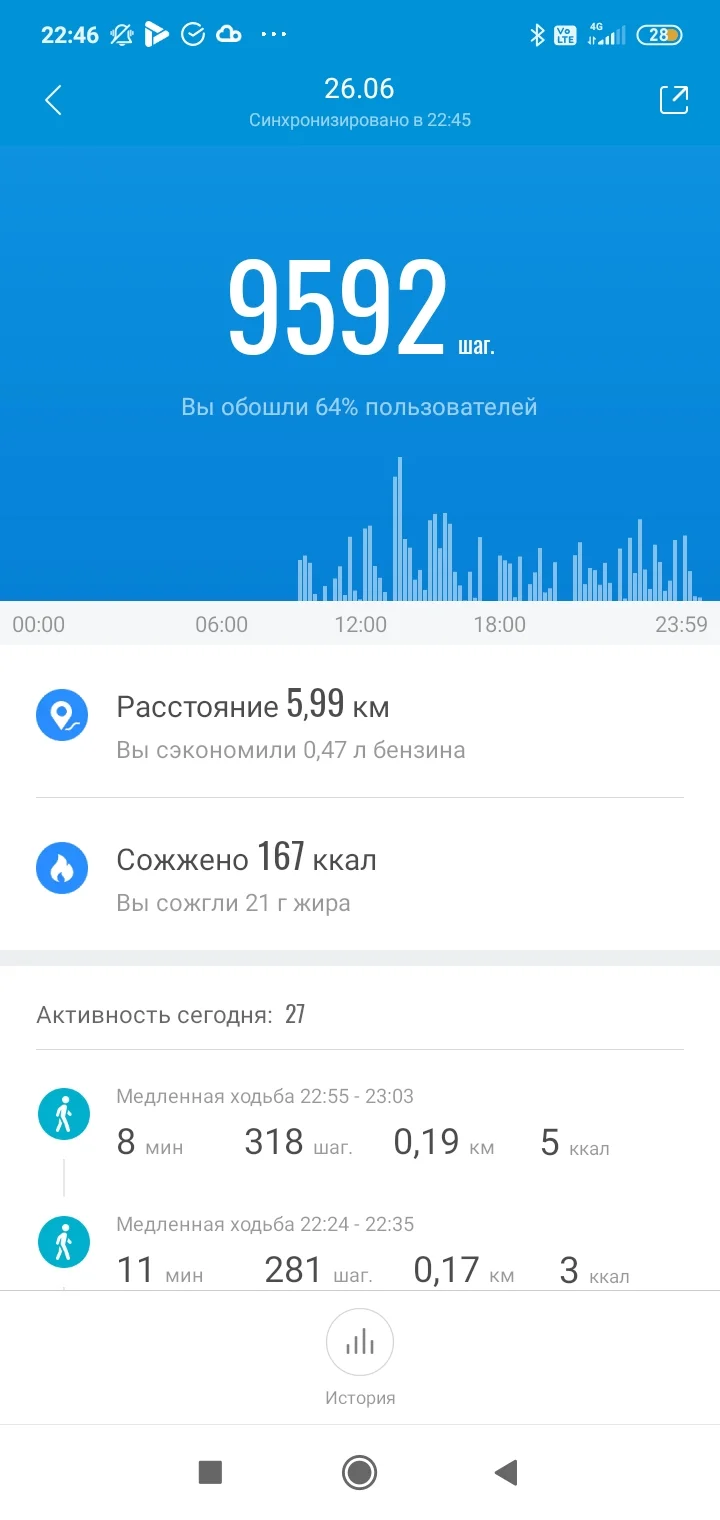Open the slow walk entry 22:55 - 23:03
This screenshot has width=720, height=1520.
pos(360,1124)
